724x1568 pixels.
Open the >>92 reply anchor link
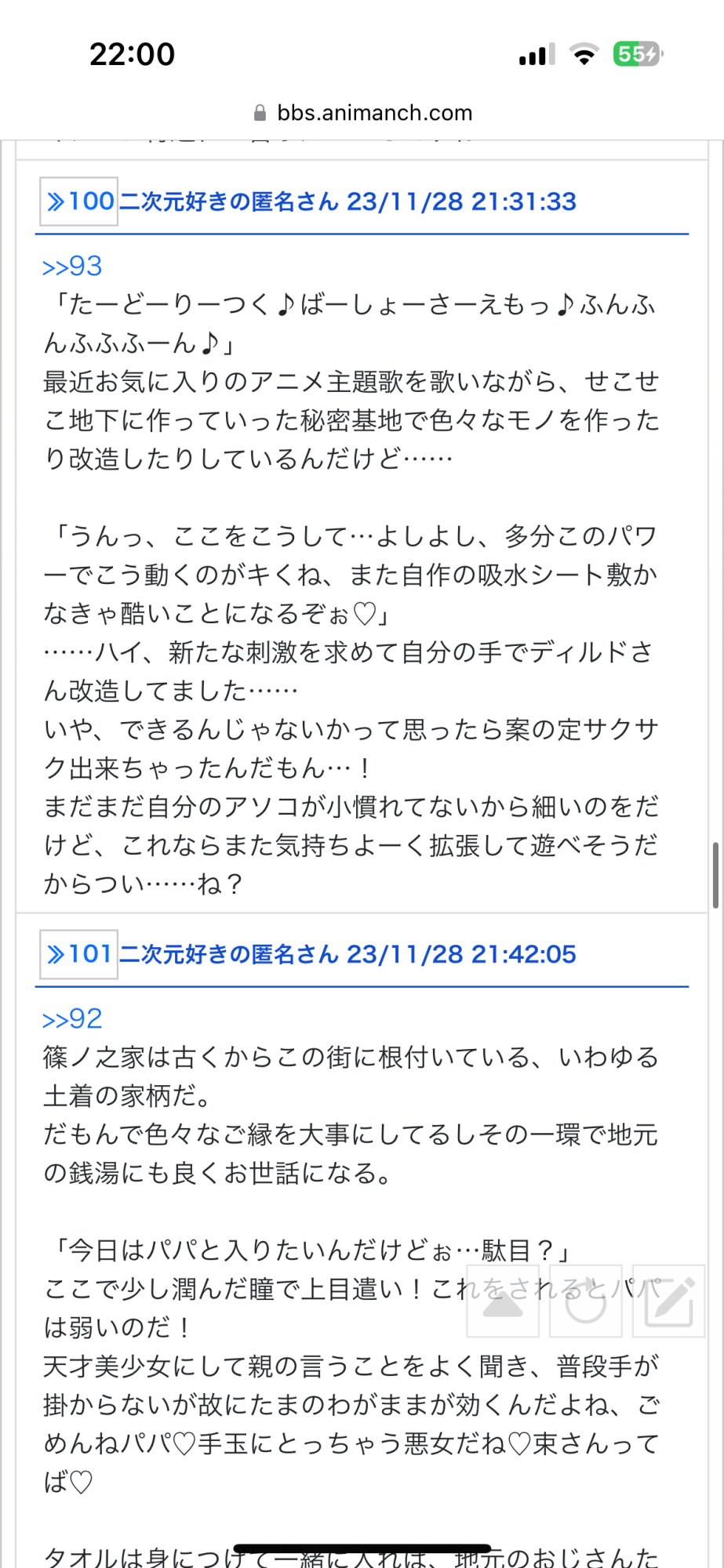pos(72,1019)
